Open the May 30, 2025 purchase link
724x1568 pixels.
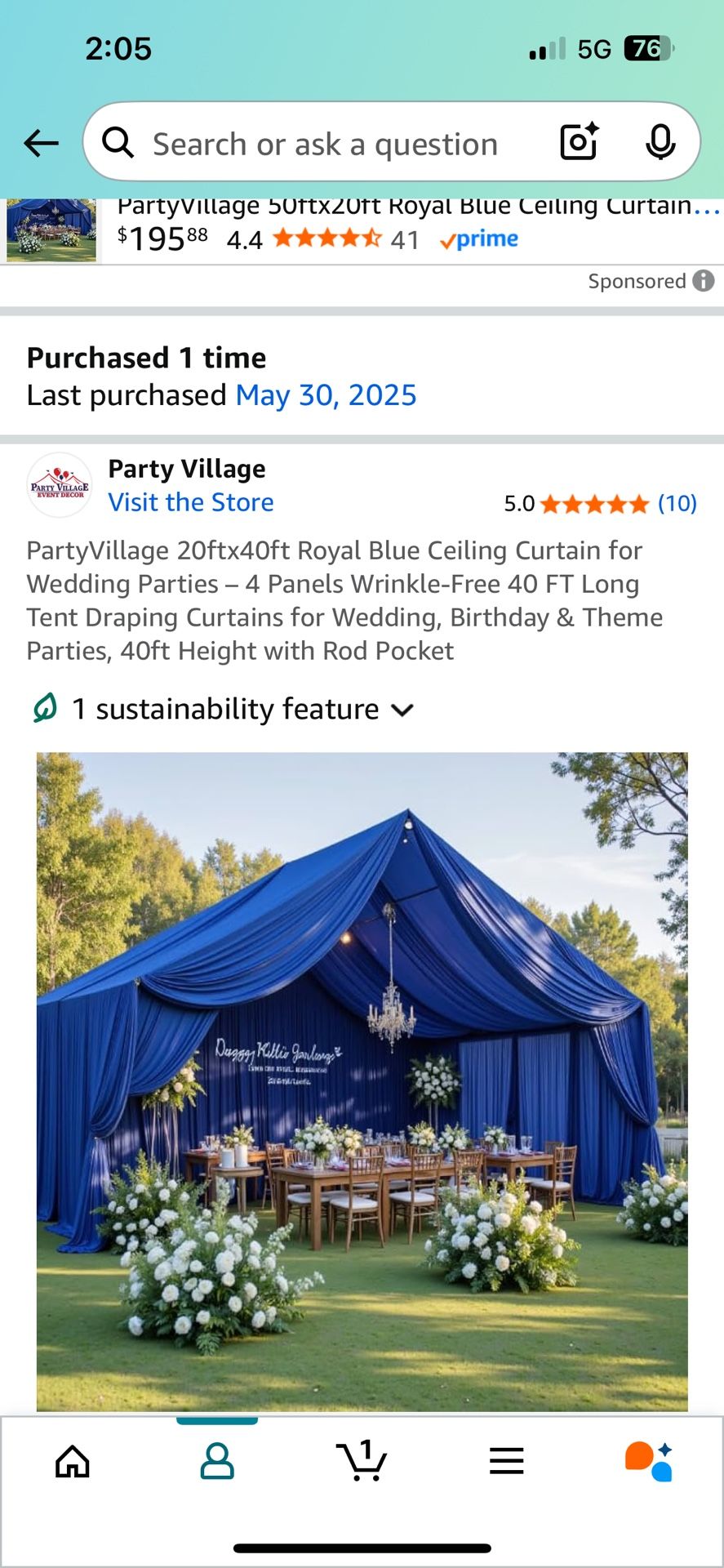click(326, 395)
